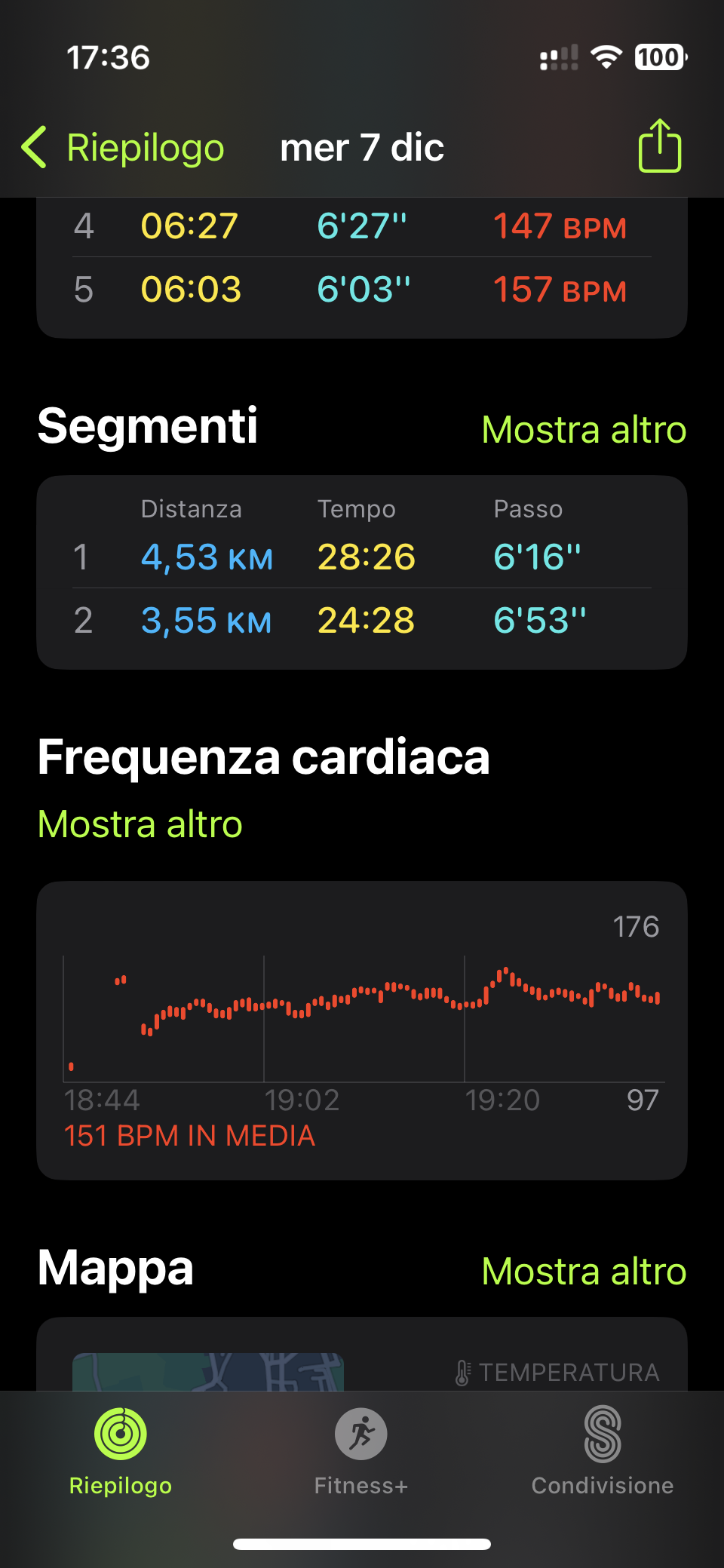Share this workout summary
Viewport: 724px width, 1568px height.
(659, 146)
